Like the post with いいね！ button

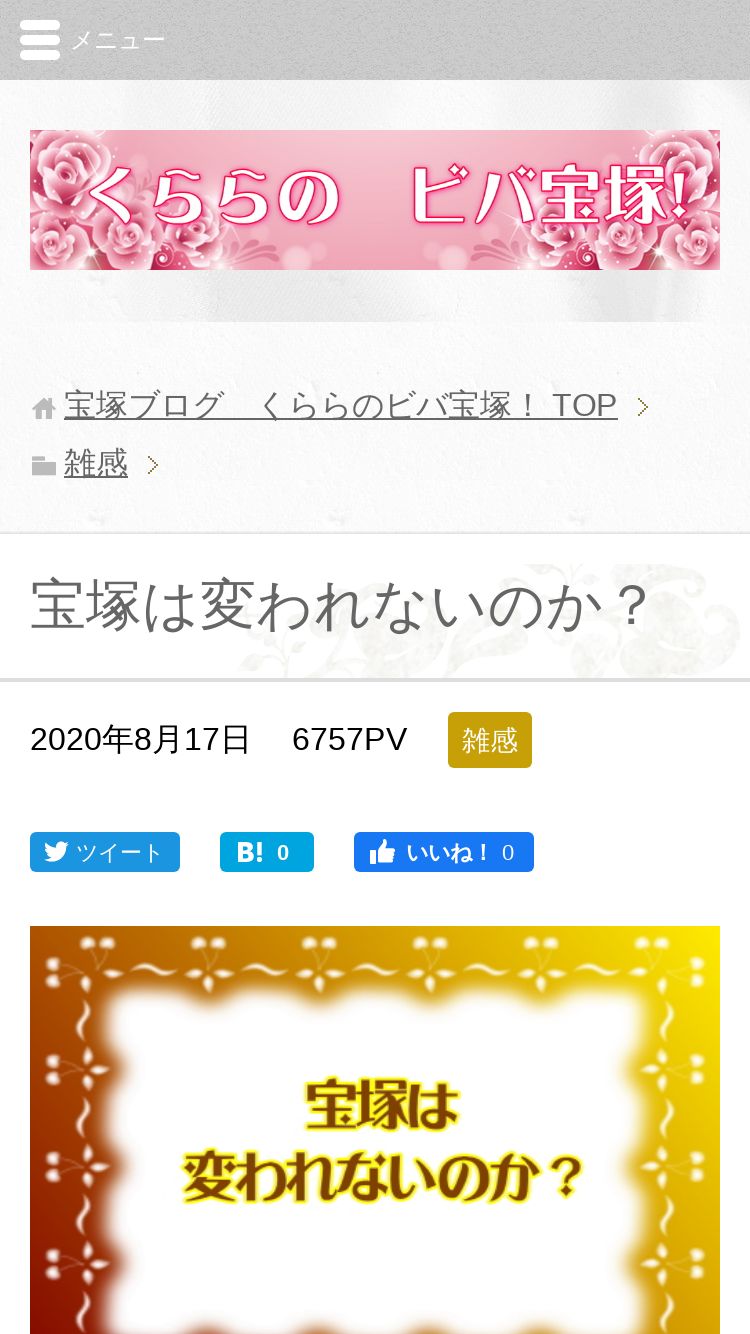444,852
